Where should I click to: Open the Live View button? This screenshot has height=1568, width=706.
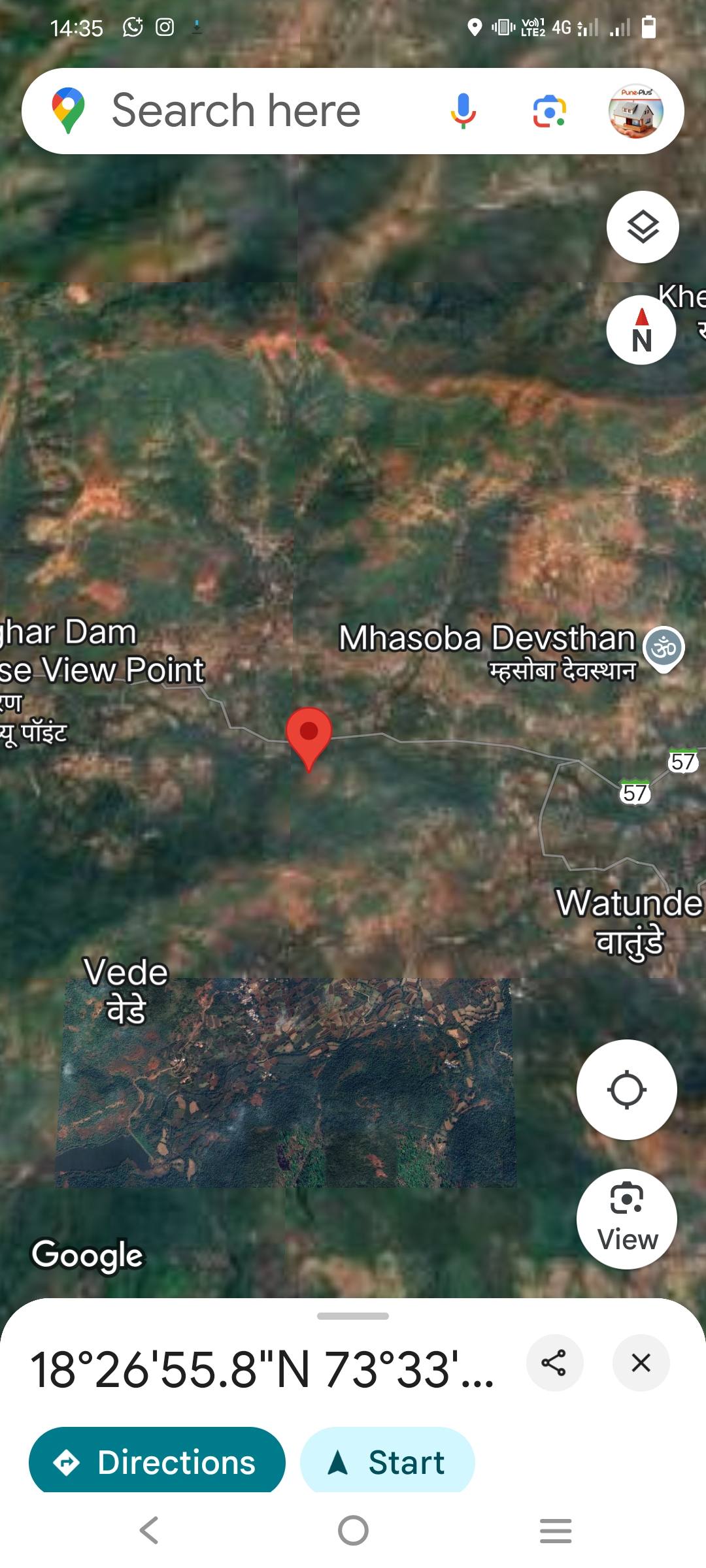click(626, 1218)
